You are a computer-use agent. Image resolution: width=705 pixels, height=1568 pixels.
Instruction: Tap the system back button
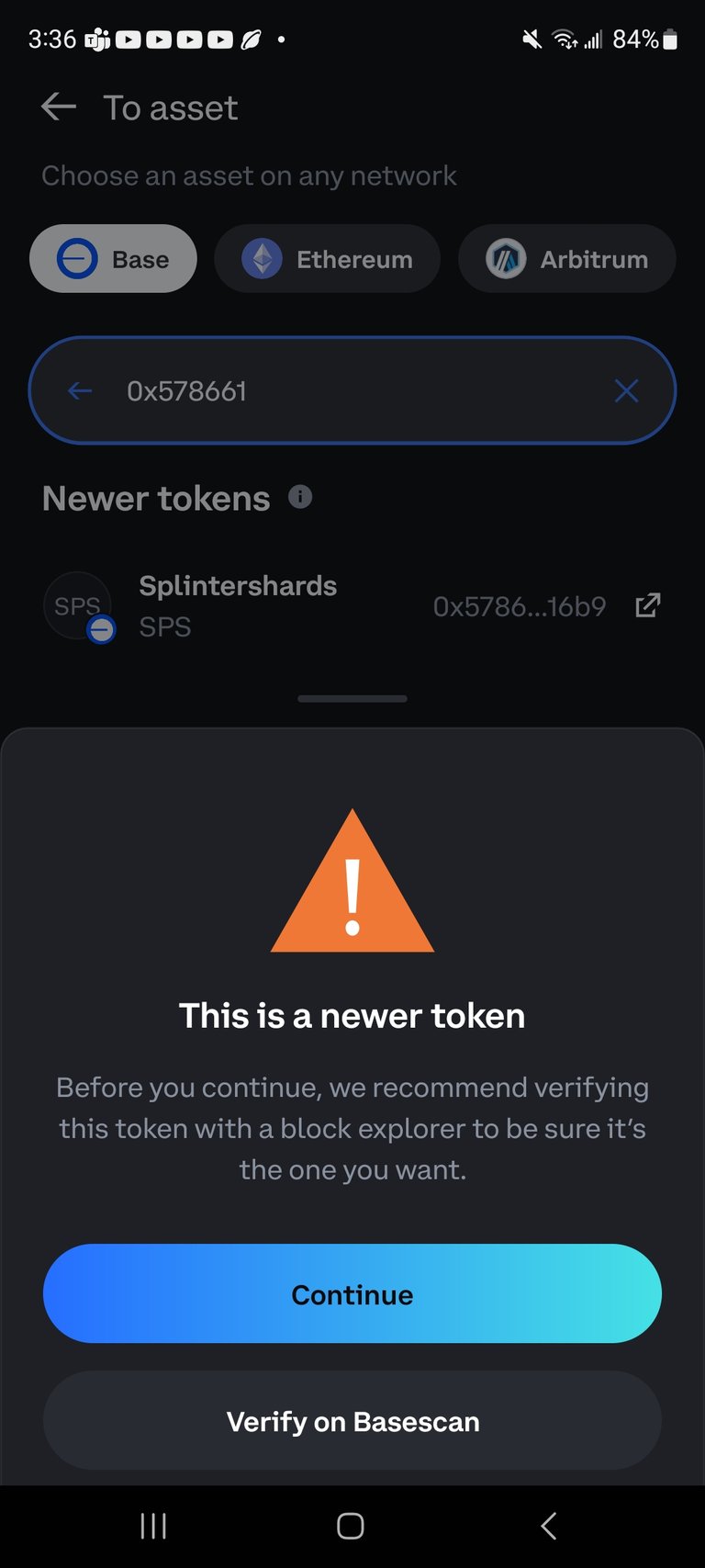tap(549, 1526)
